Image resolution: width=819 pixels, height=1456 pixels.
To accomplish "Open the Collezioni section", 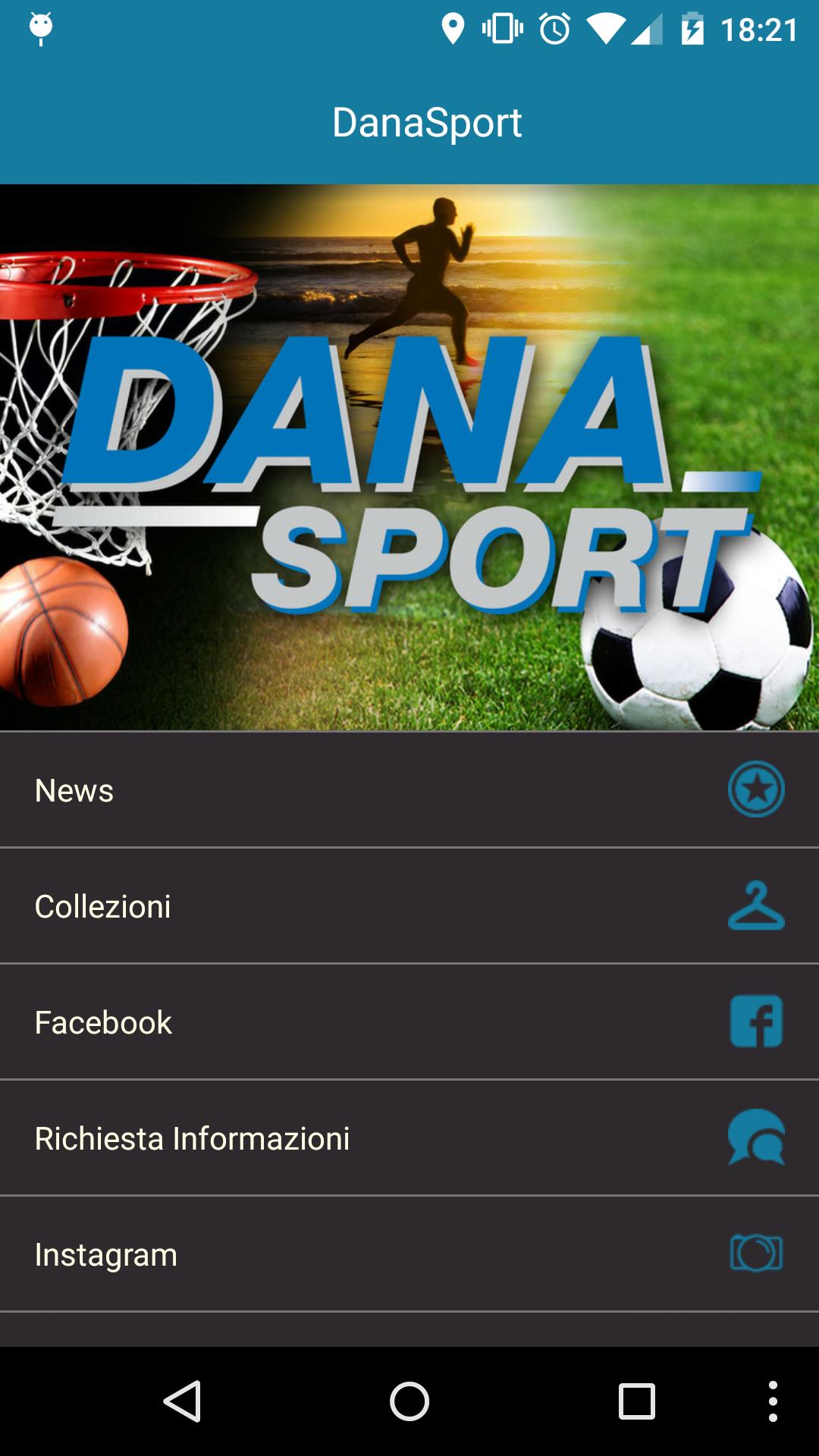I will pyautogui.click(x=303, y=906).
